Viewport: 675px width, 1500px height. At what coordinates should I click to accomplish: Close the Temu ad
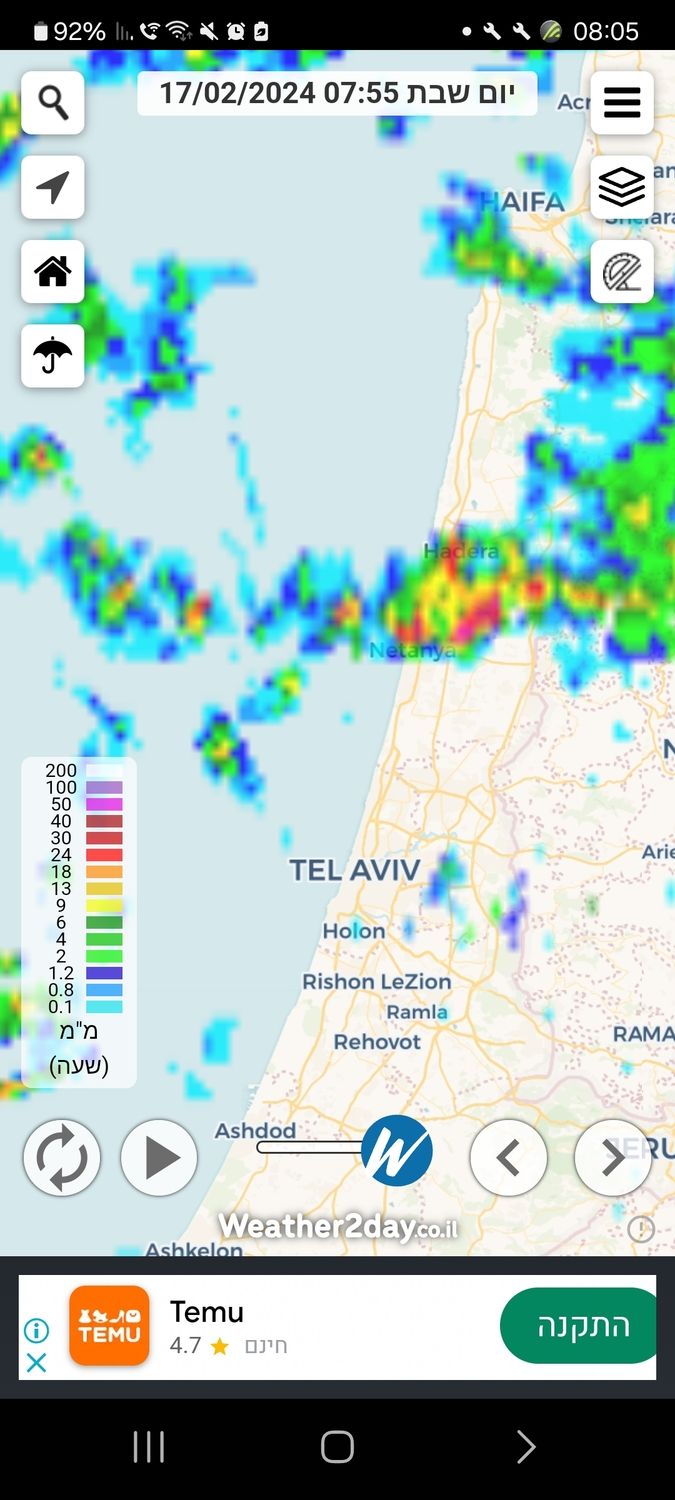coord(36,1362)
